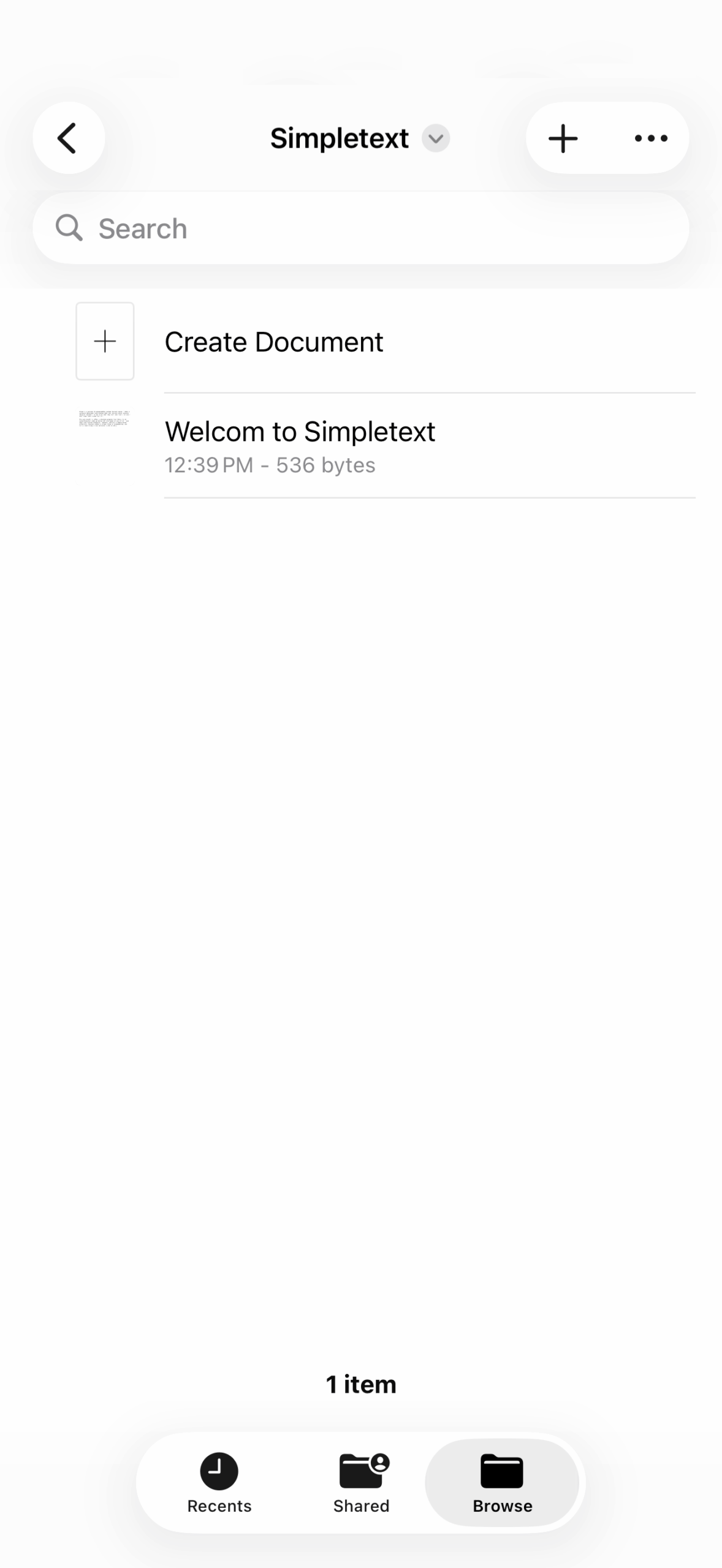The height and width of the screenshot is (1568, 722).
Task: Select the Browse tab
Action: pos(502,1482)
